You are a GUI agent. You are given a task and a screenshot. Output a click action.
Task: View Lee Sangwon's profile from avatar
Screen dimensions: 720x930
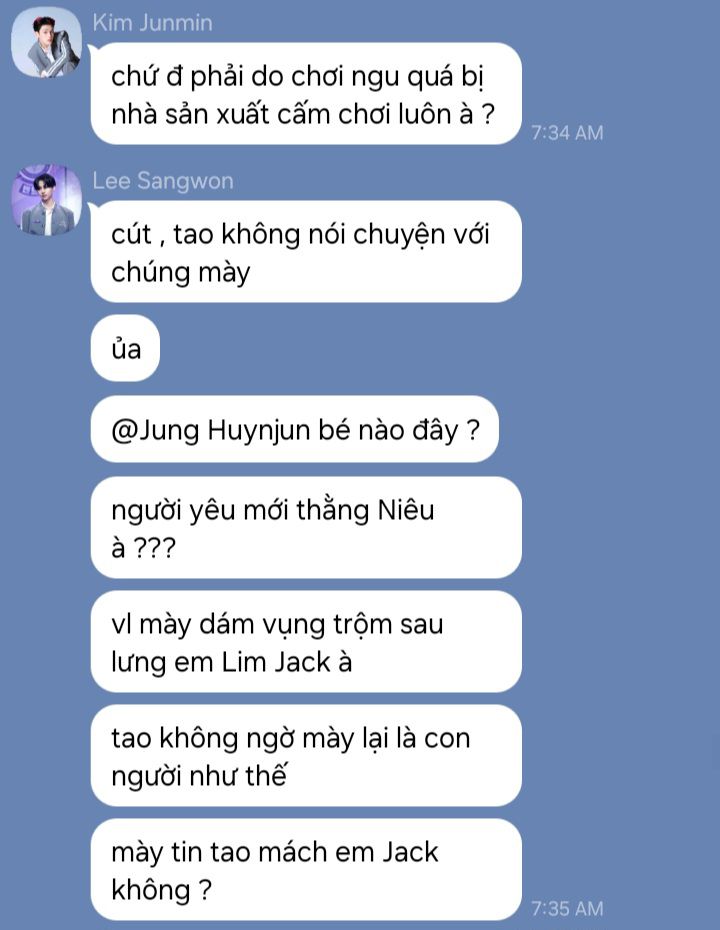pos(46,200)
